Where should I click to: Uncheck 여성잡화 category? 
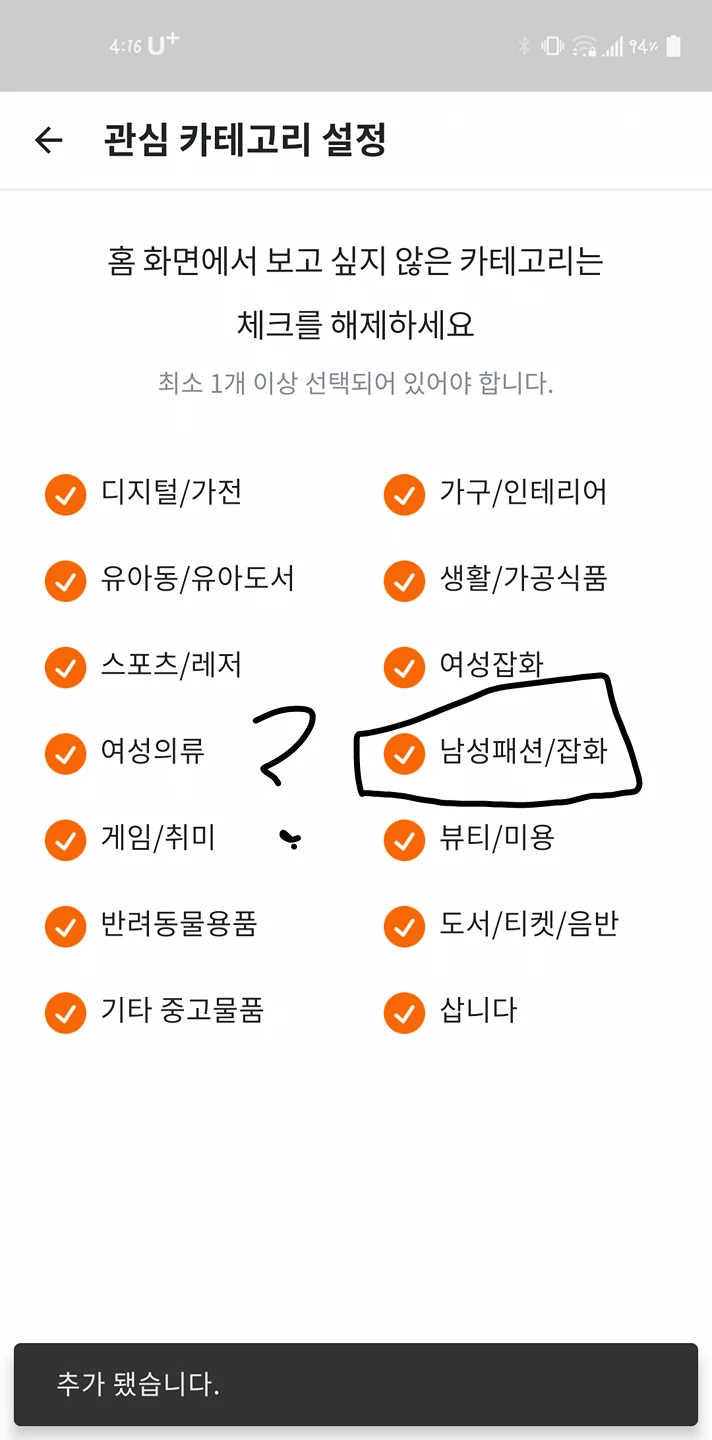[x=404, y=667]
